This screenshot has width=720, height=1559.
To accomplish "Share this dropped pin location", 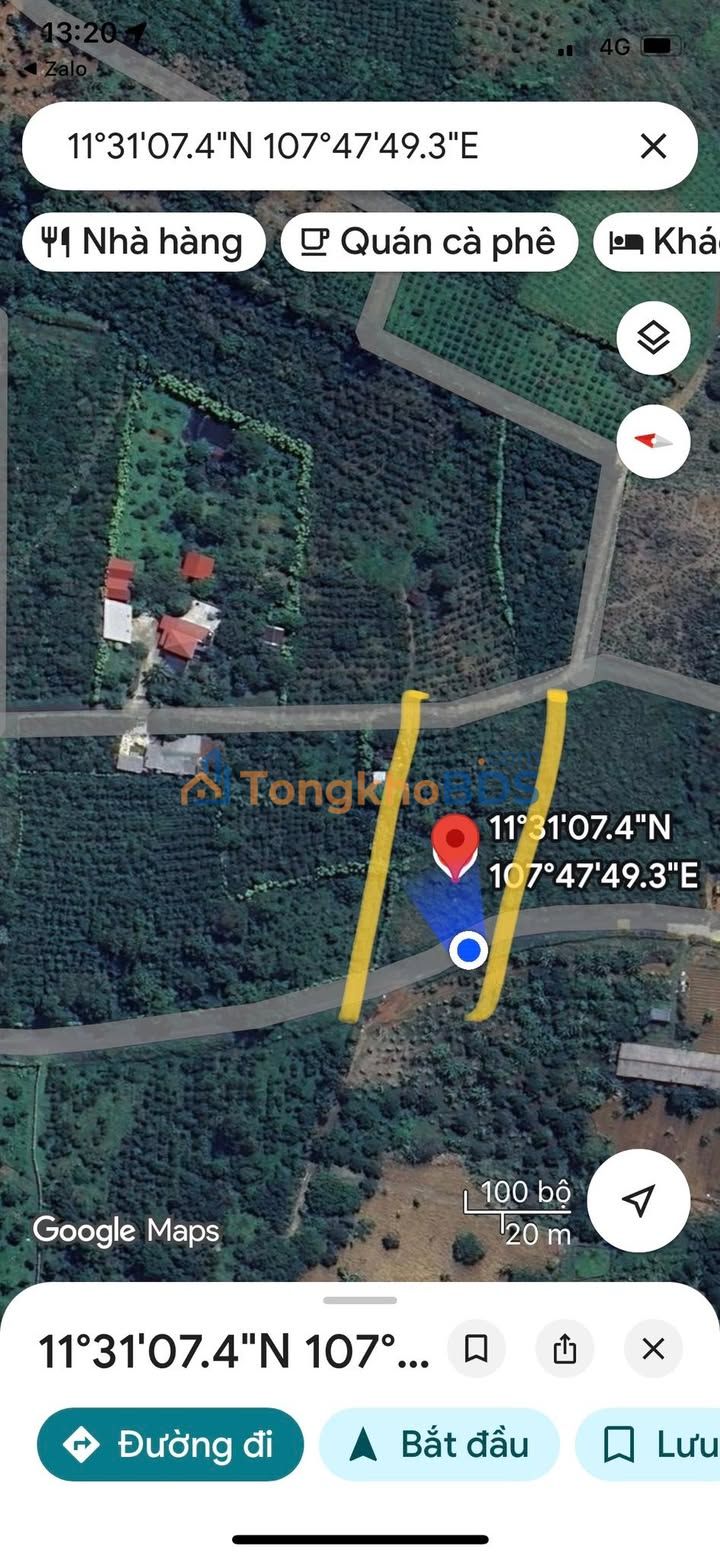I will pos(565,1349).
